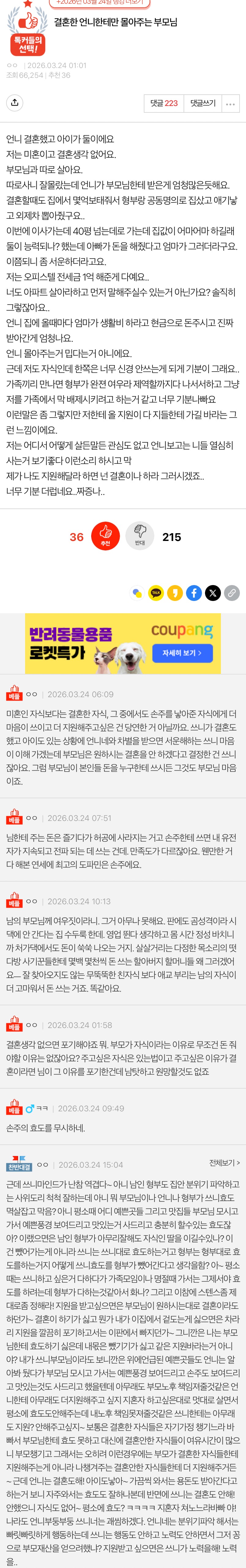Share the post to X
The height and width of the screenshot is (1568, 246).
pyautogui.click(x=213, y=592)
